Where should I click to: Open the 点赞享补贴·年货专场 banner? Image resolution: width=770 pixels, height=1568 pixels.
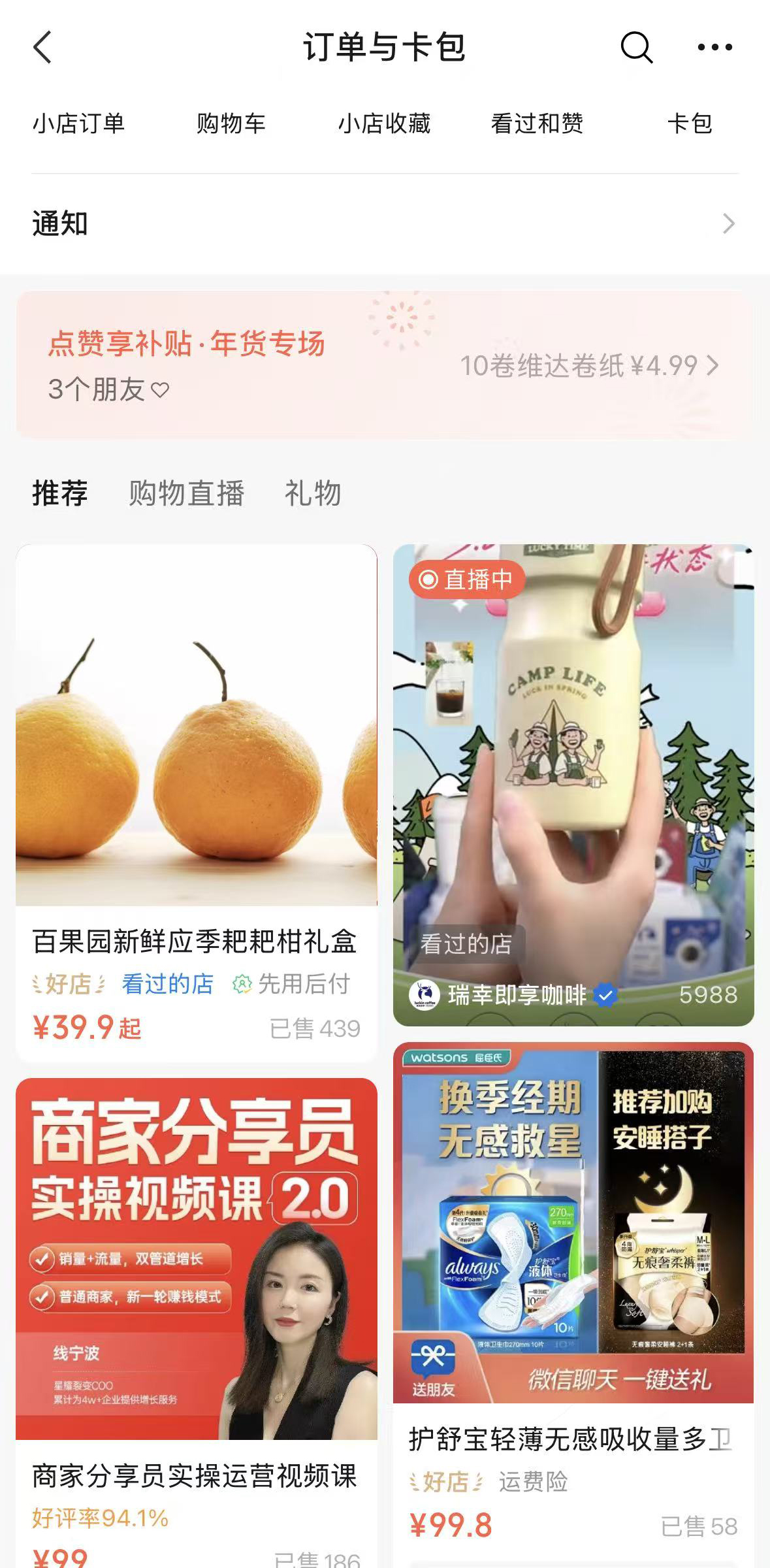pyautogui.click(x=385, y=365)
